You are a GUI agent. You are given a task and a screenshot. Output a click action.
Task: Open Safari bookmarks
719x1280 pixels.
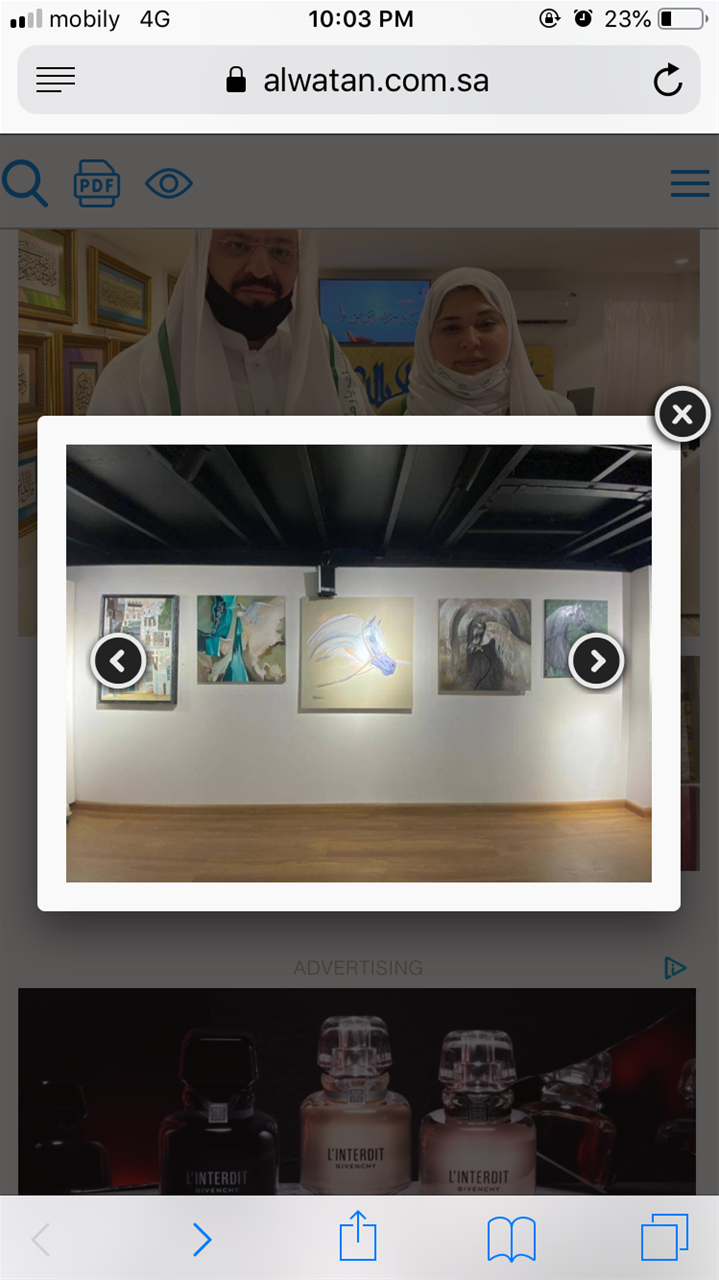(511, 1240)
